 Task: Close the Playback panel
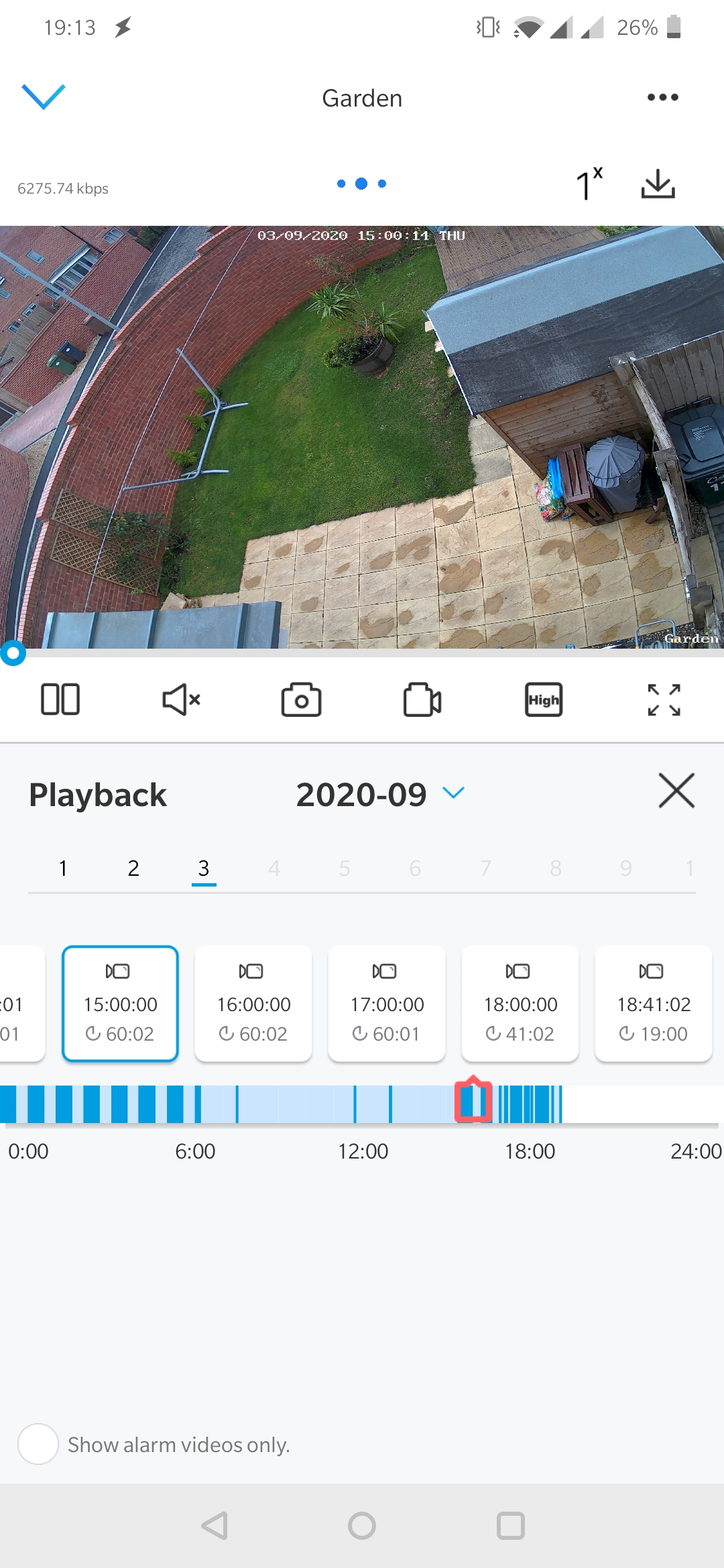676,791
